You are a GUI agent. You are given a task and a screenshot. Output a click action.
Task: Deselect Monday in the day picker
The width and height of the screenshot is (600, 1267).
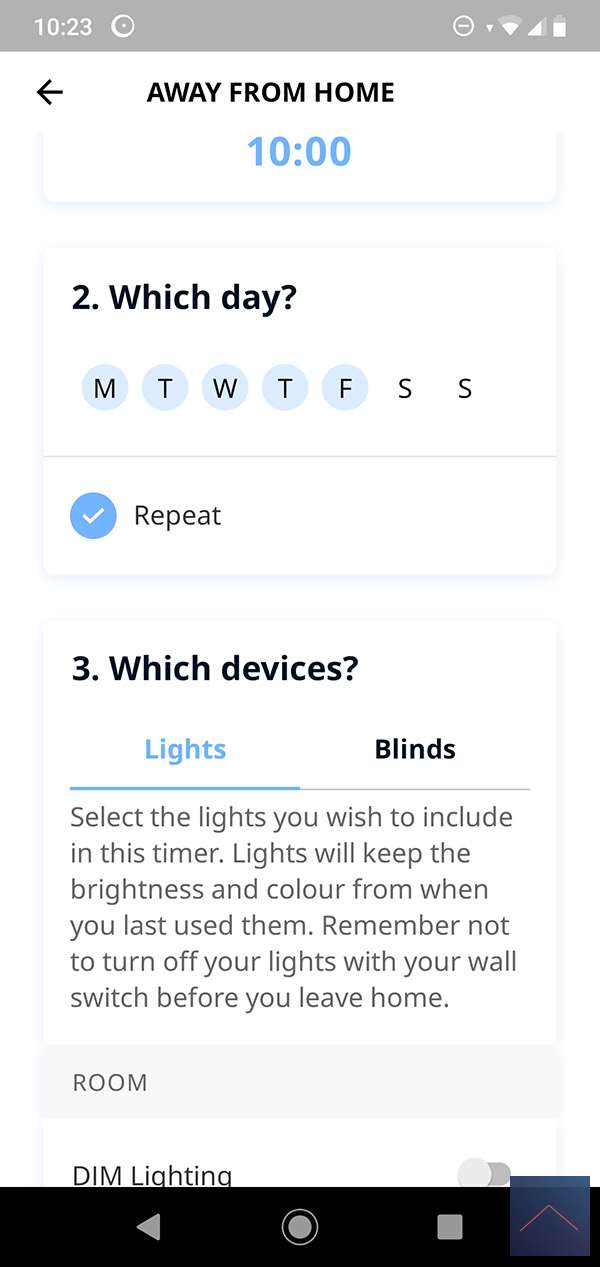104,388
